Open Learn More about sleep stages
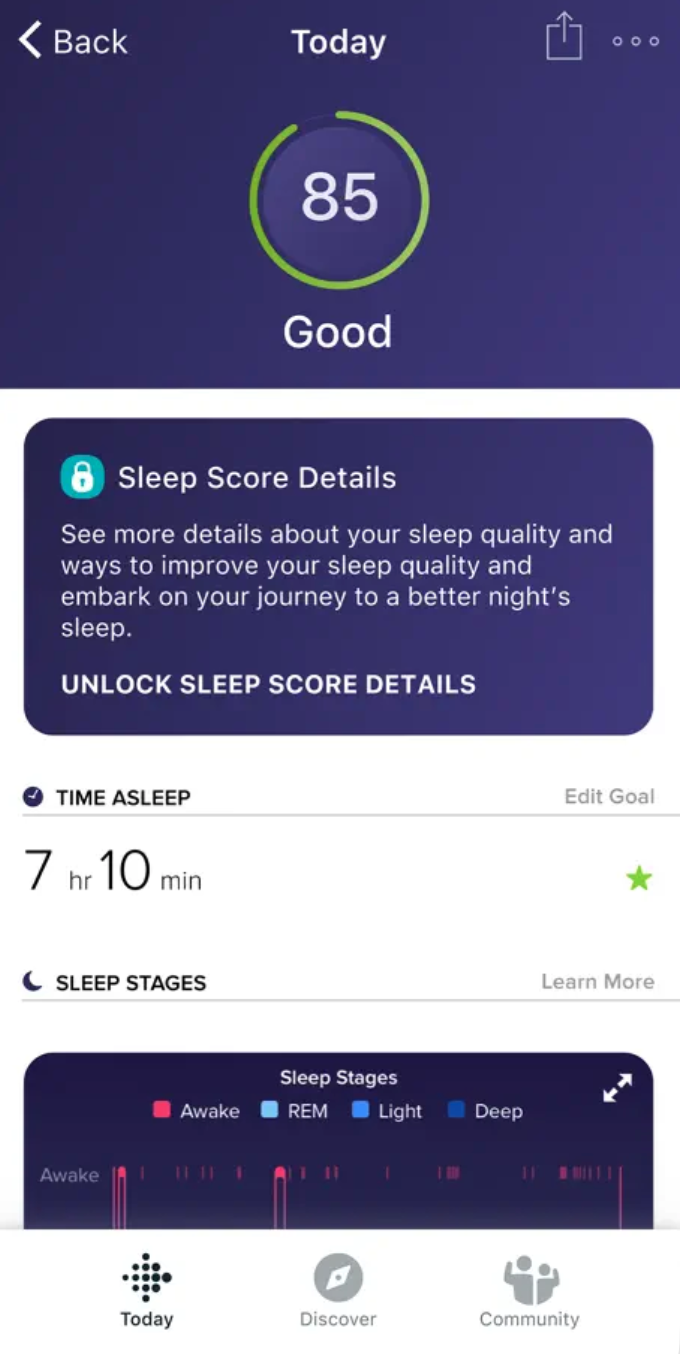 click(597, 982)
